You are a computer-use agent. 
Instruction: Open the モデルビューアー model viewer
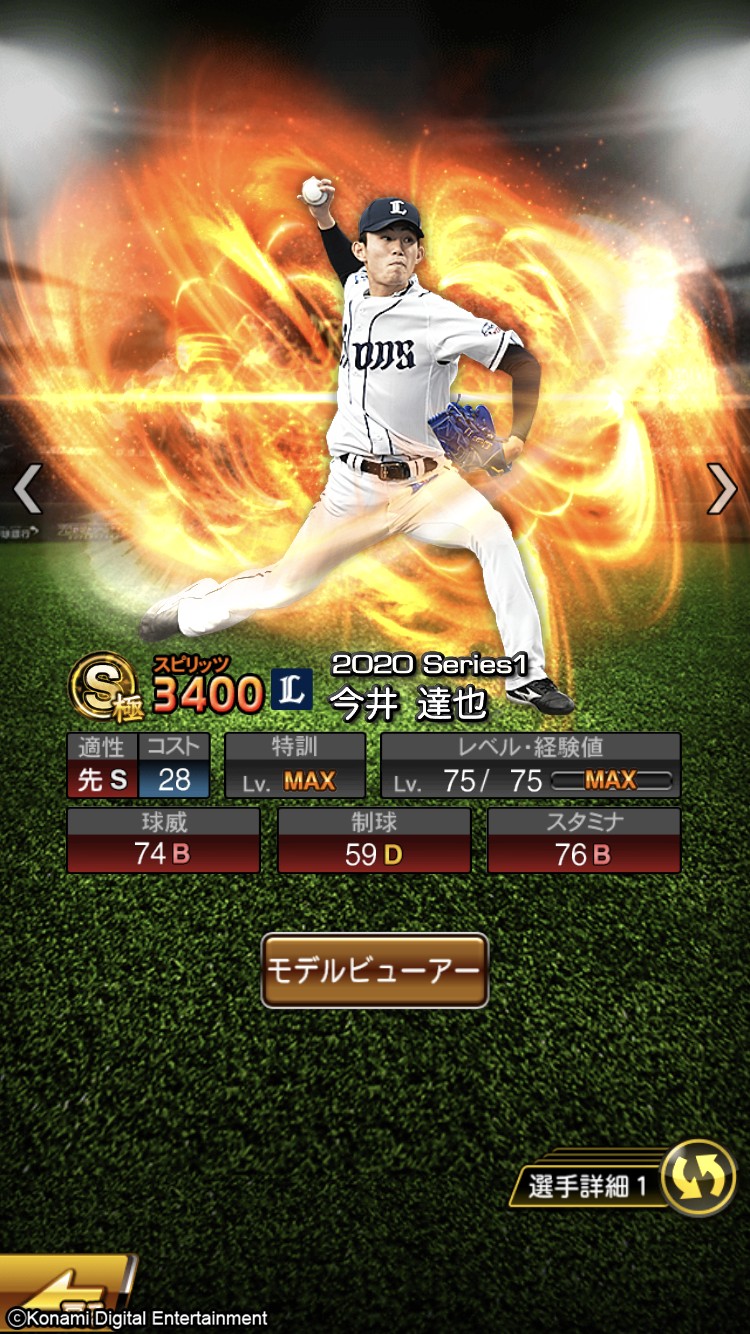(x=374, y=970)
